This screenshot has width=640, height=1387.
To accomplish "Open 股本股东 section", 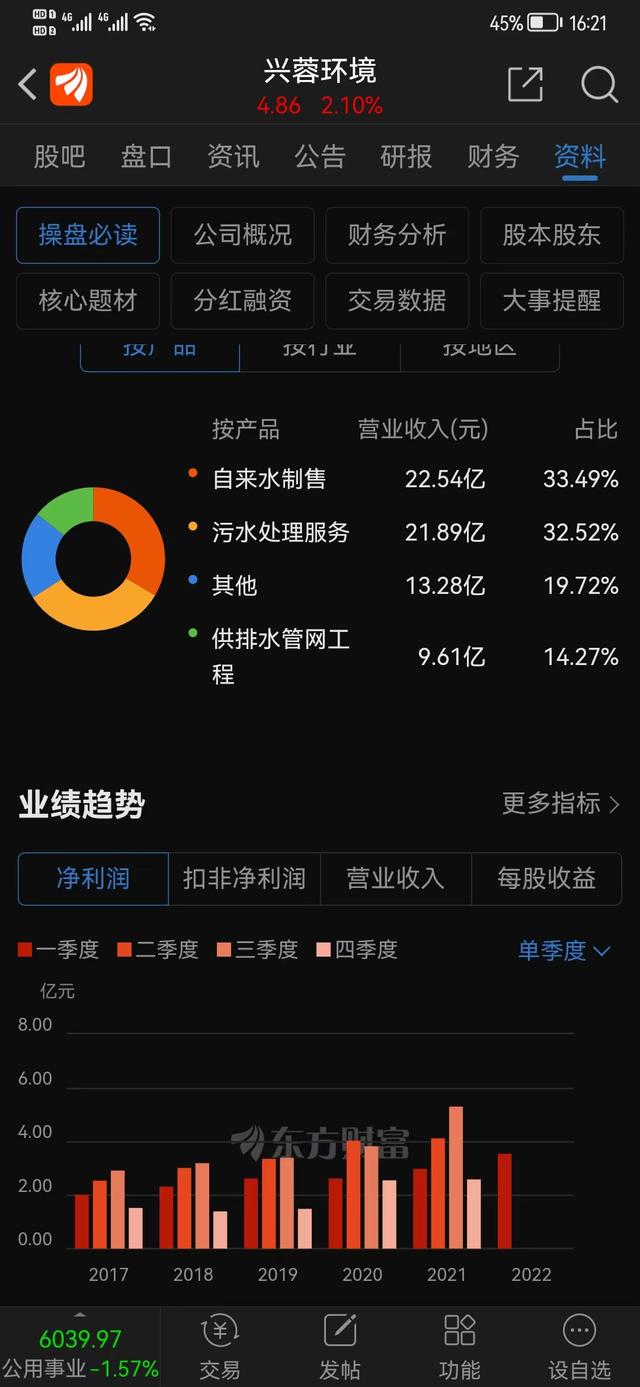I will pos(552,235).
